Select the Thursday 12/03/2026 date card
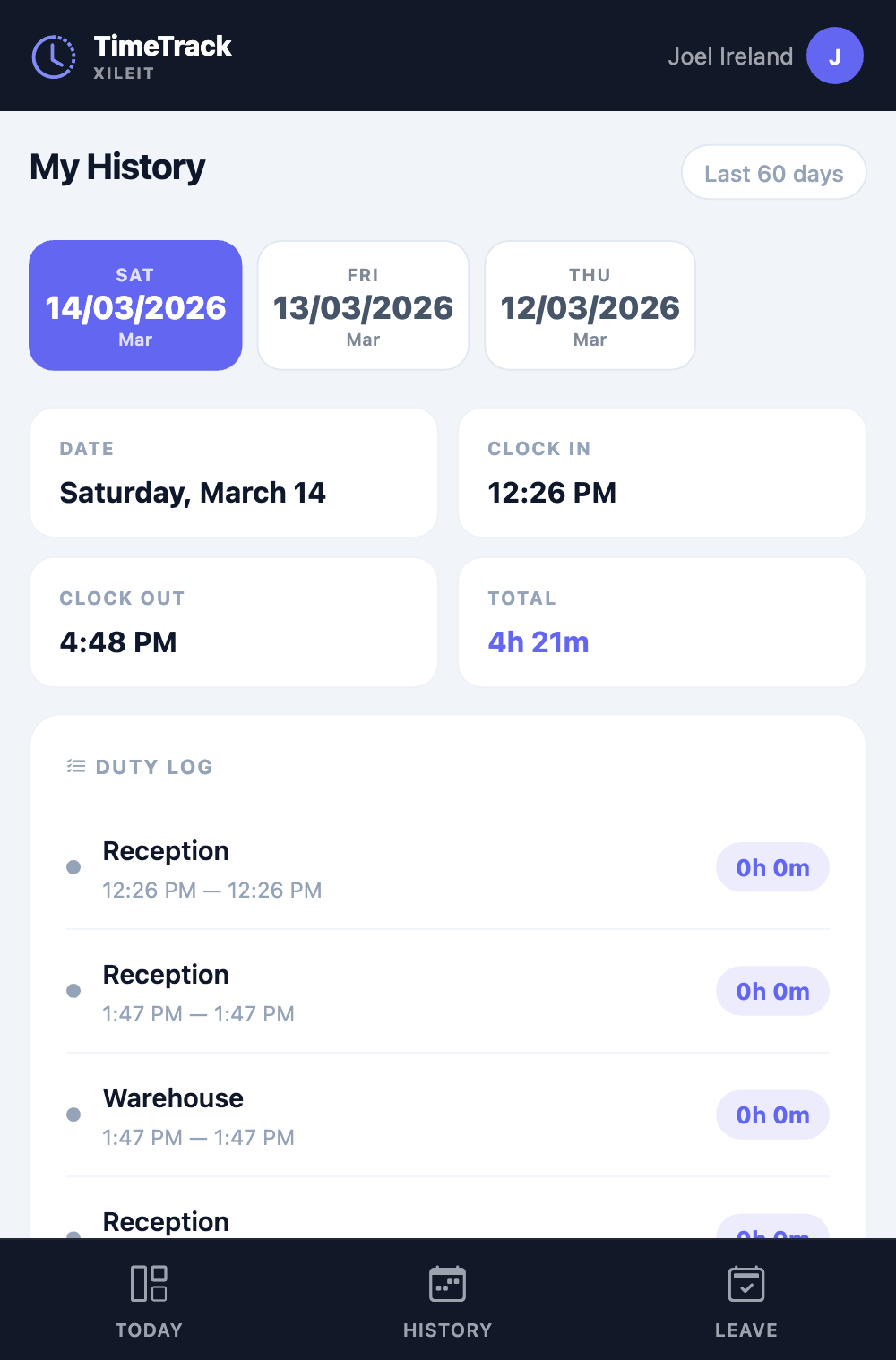 click(590, 305)
